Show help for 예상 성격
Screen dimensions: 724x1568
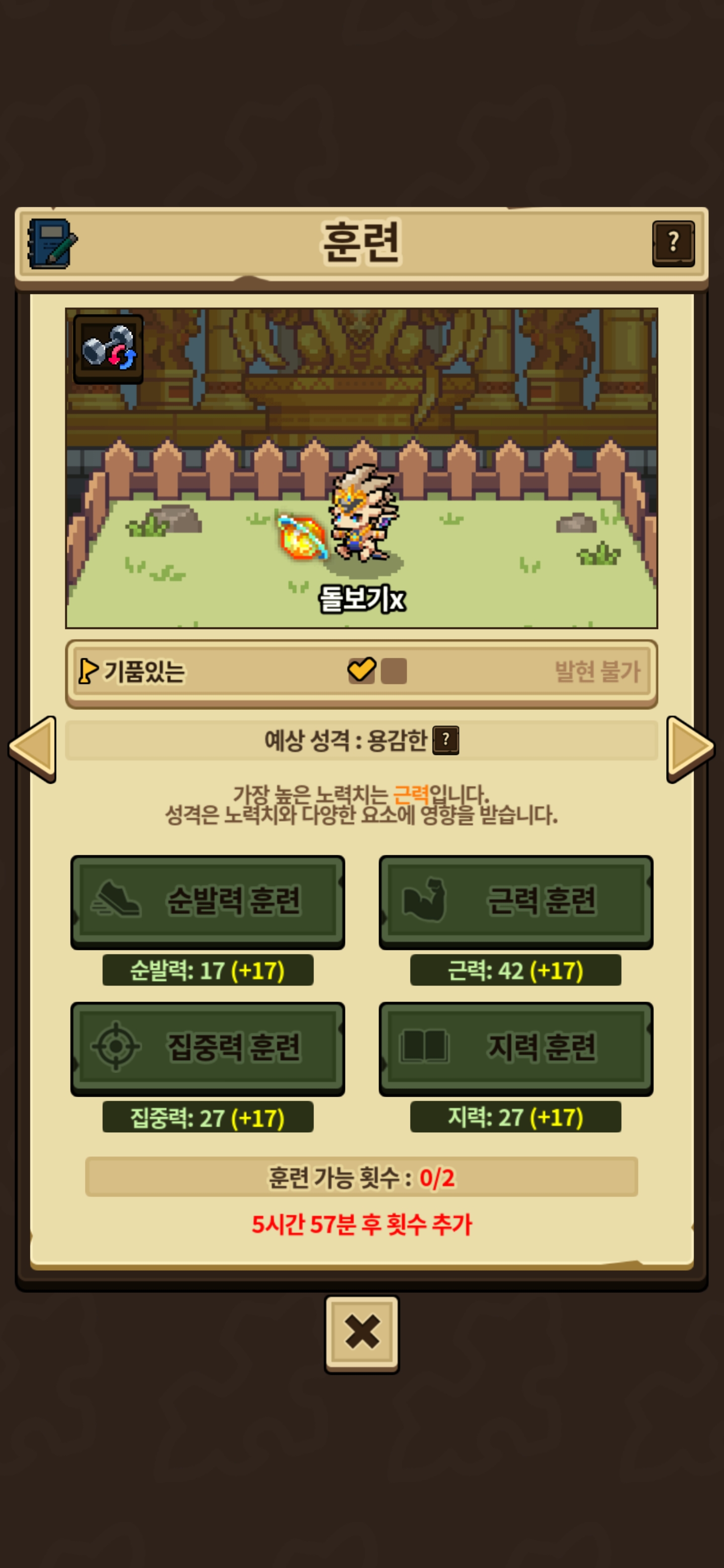coord(446,740)
